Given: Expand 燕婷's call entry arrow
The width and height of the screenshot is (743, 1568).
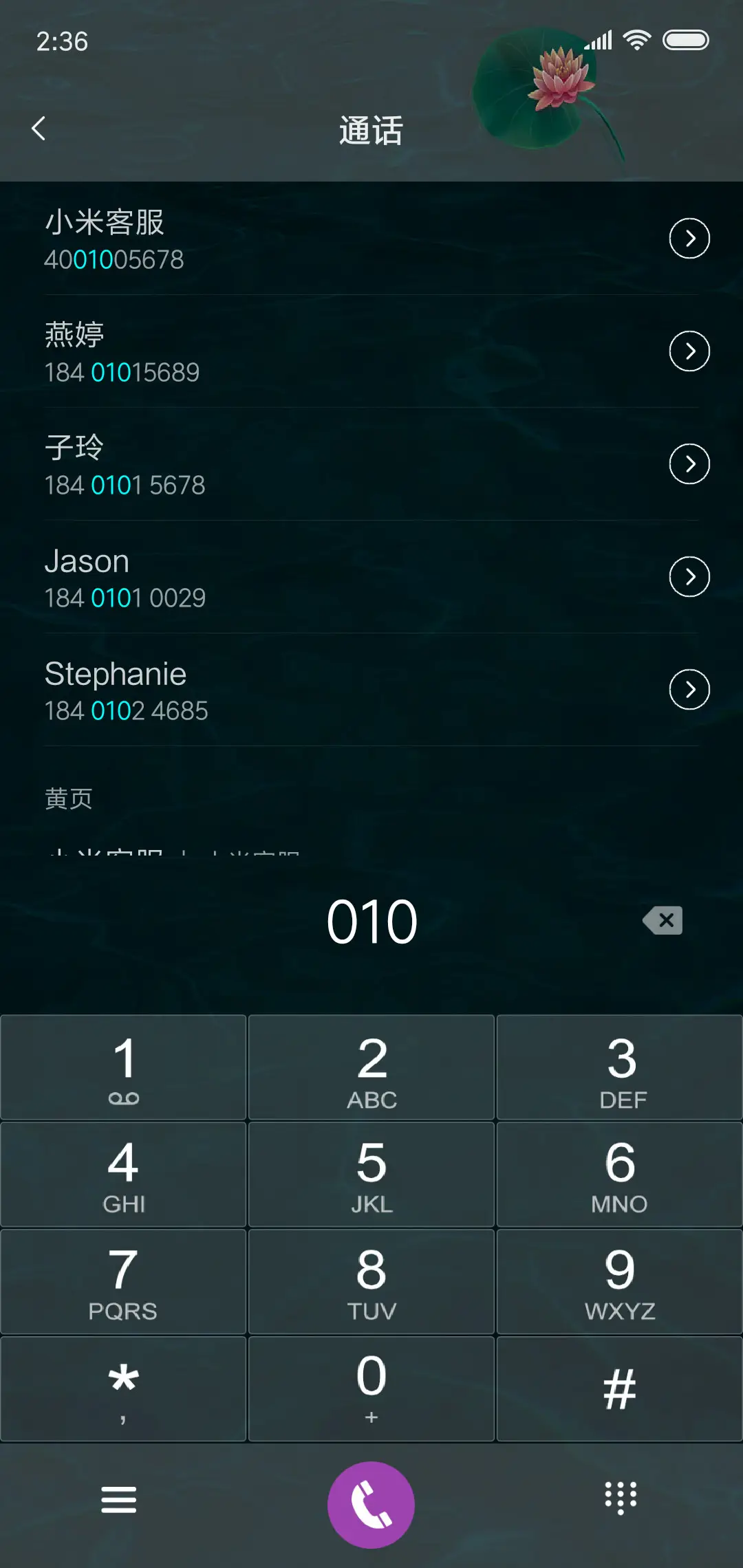Looking at the screenshot, I should (689, 351).
